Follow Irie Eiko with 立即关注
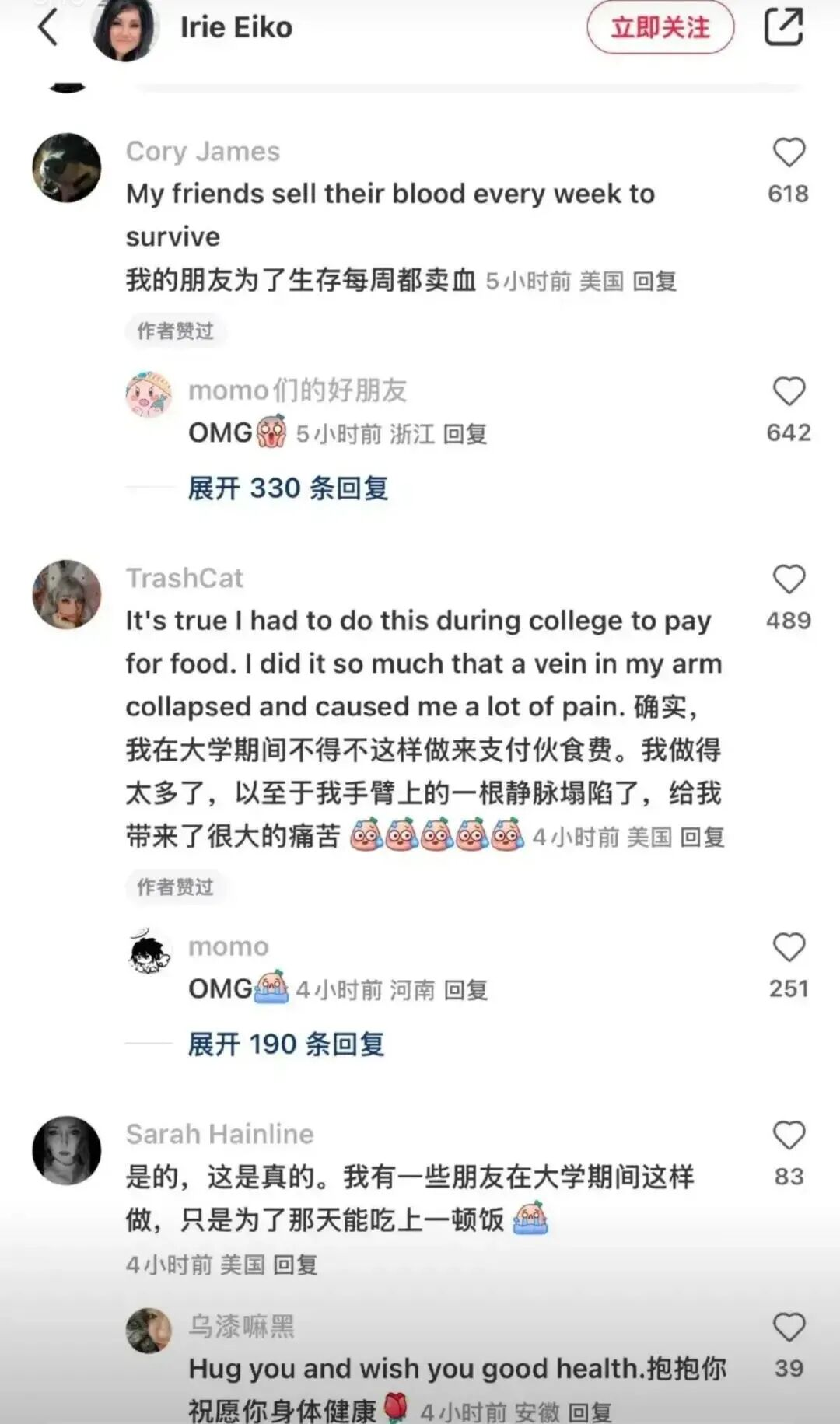The height and width of the screenshot is (1424, 840). [x=660, y=28]
